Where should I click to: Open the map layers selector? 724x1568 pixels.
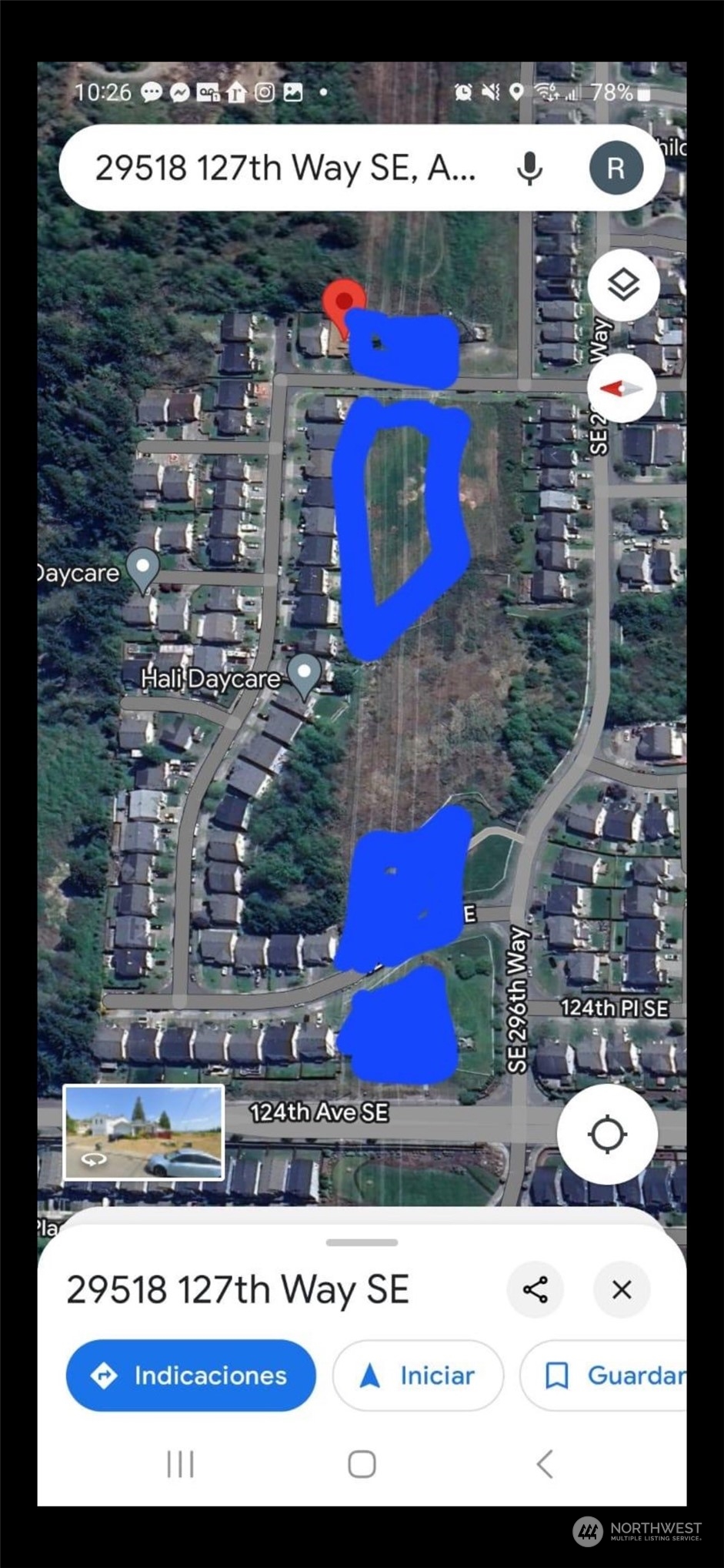click(x=623, y=284)
